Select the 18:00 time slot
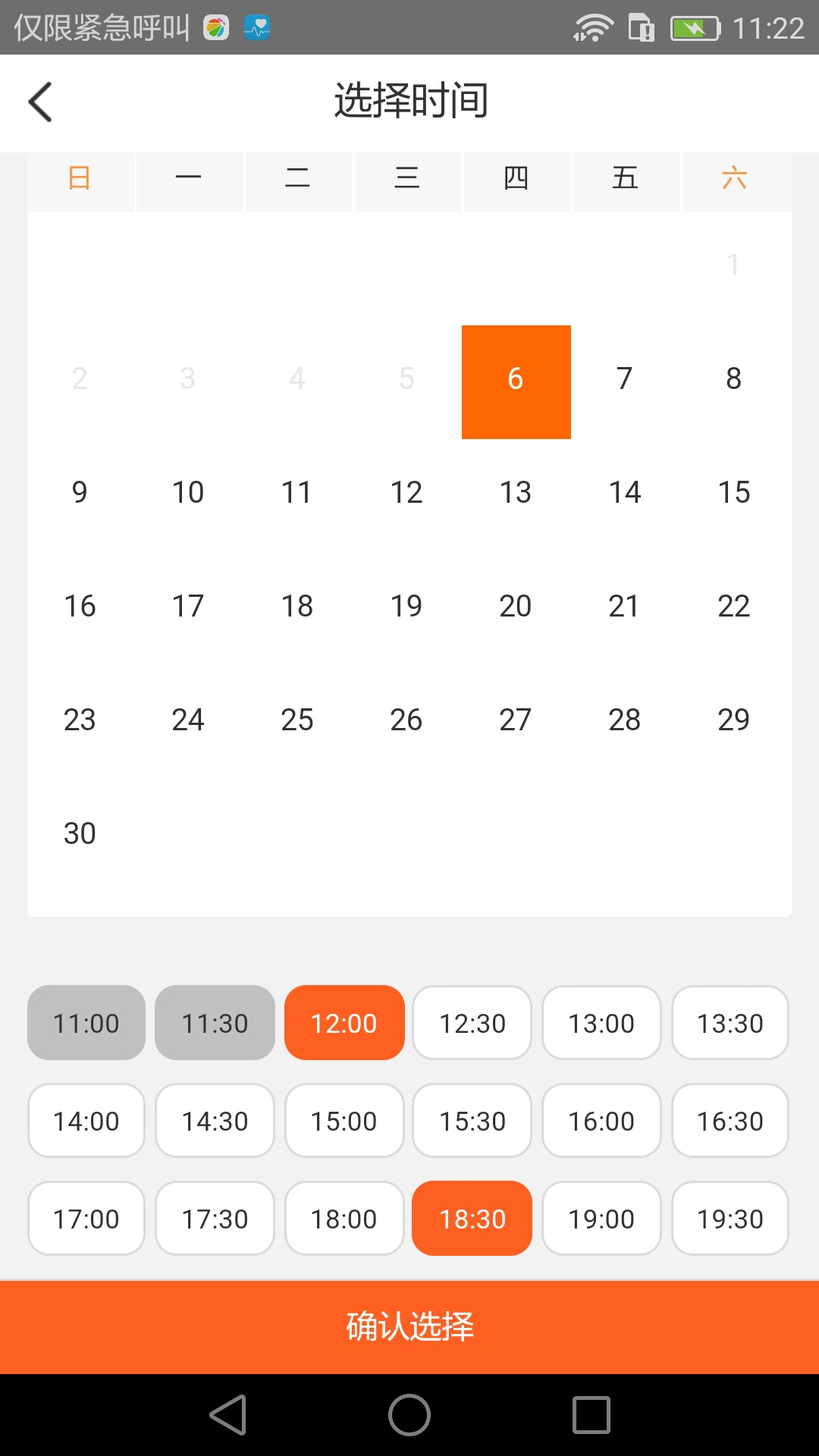The image size is (819, 1456). [x=344, y=1219]
